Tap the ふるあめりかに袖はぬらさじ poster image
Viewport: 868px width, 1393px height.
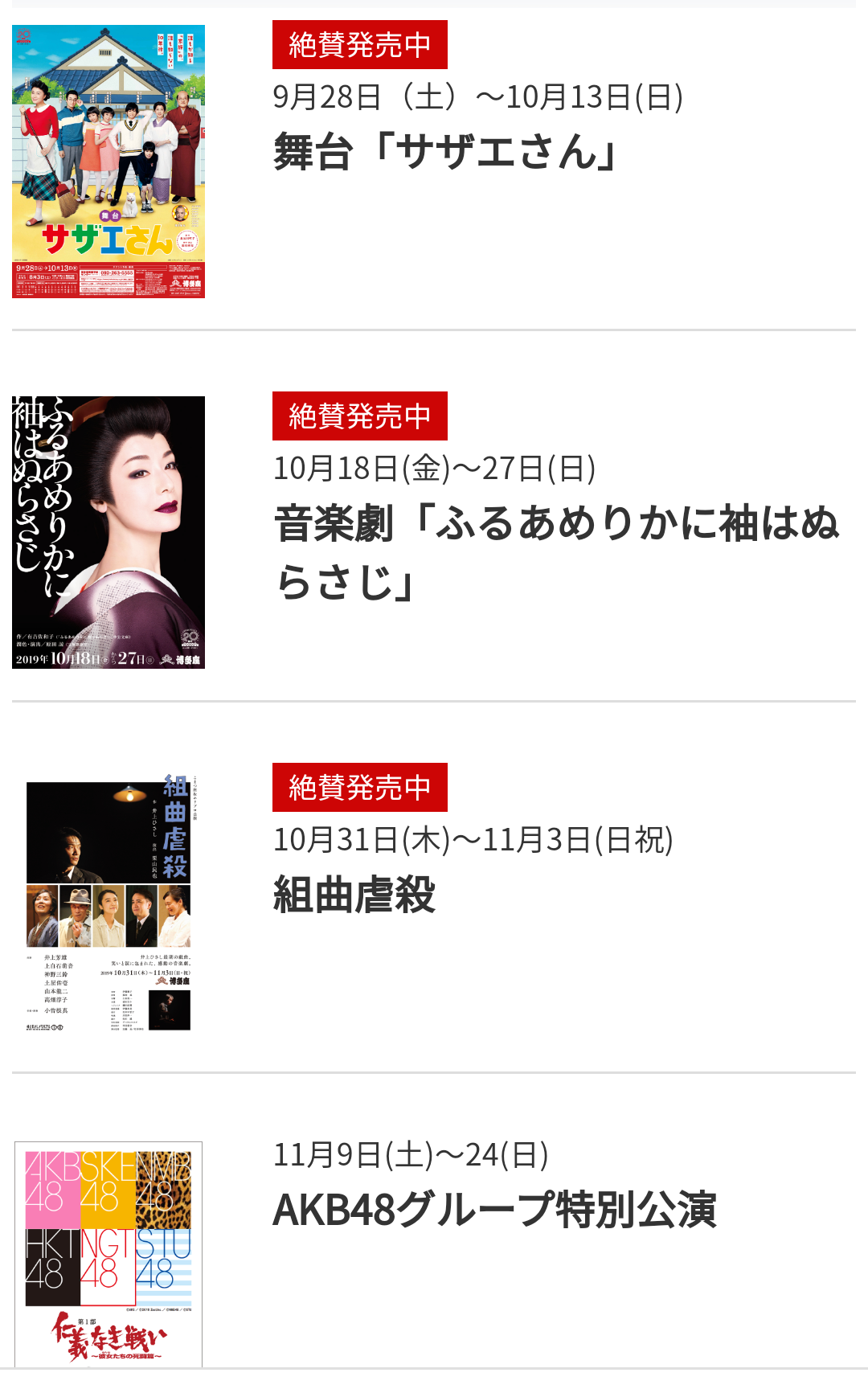pos(108,532)
